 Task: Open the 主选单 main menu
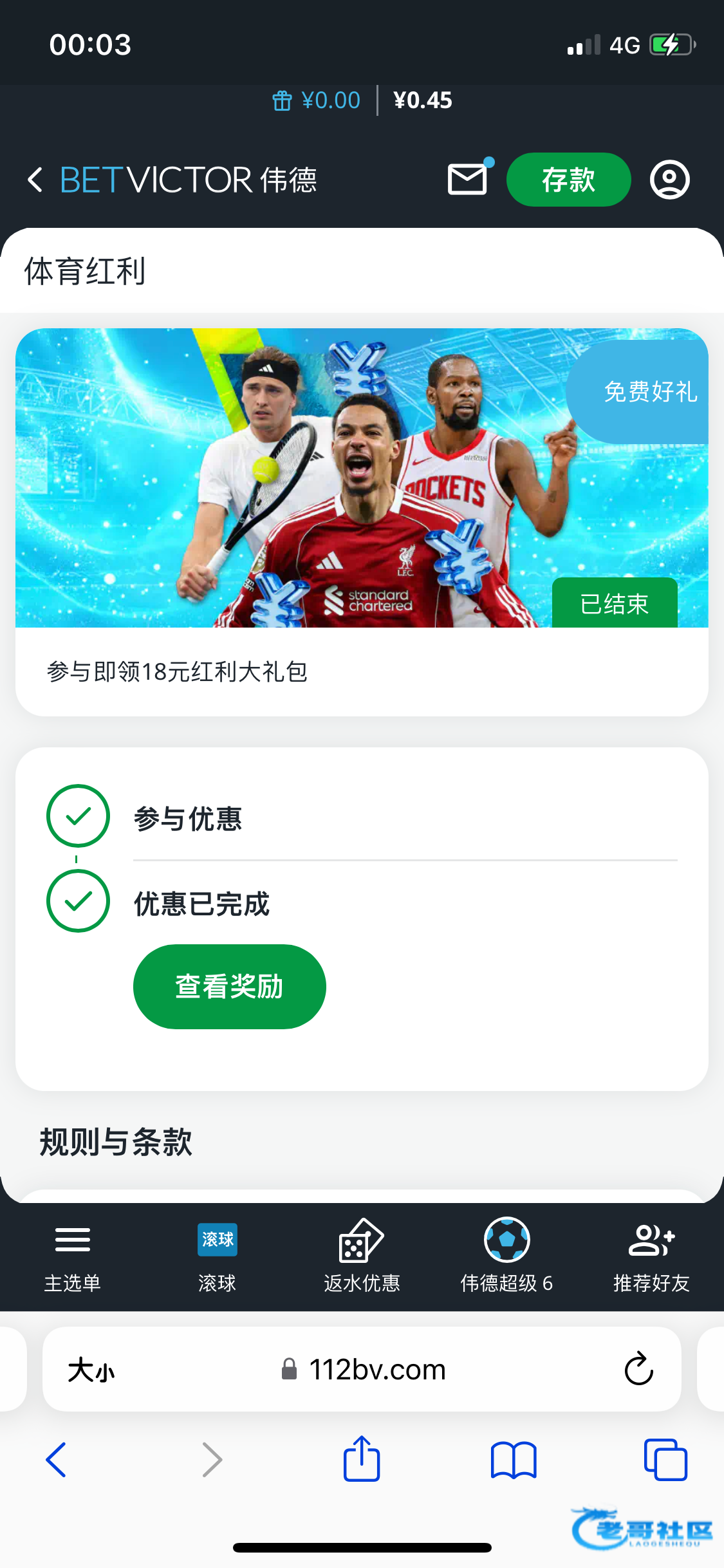pyautogui.click(x=72, y=1255)
